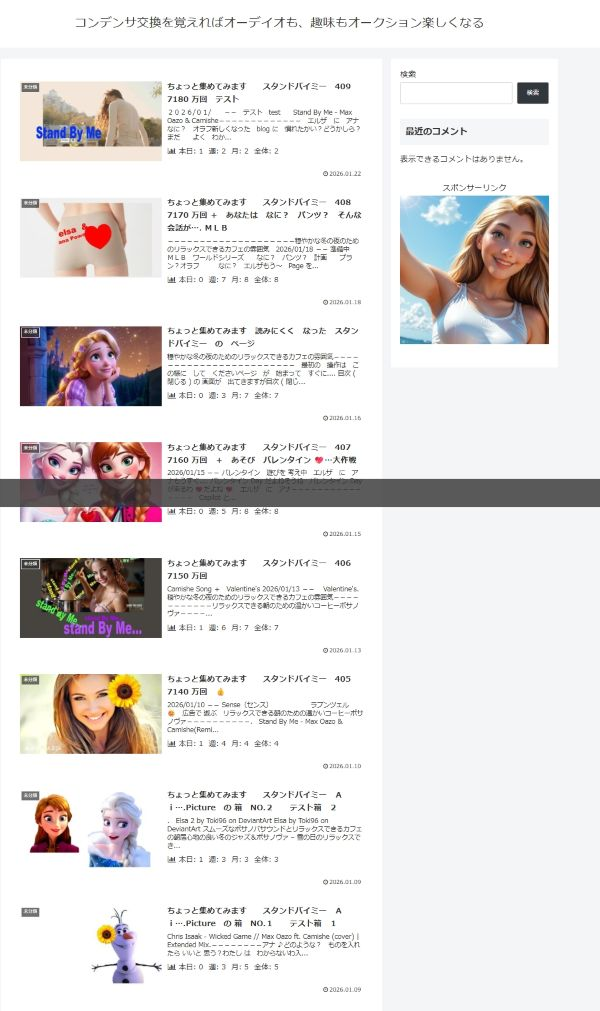
Task: Open post Picture の 箱 NO.1 テスト箱 1
Action: (258, 917)
